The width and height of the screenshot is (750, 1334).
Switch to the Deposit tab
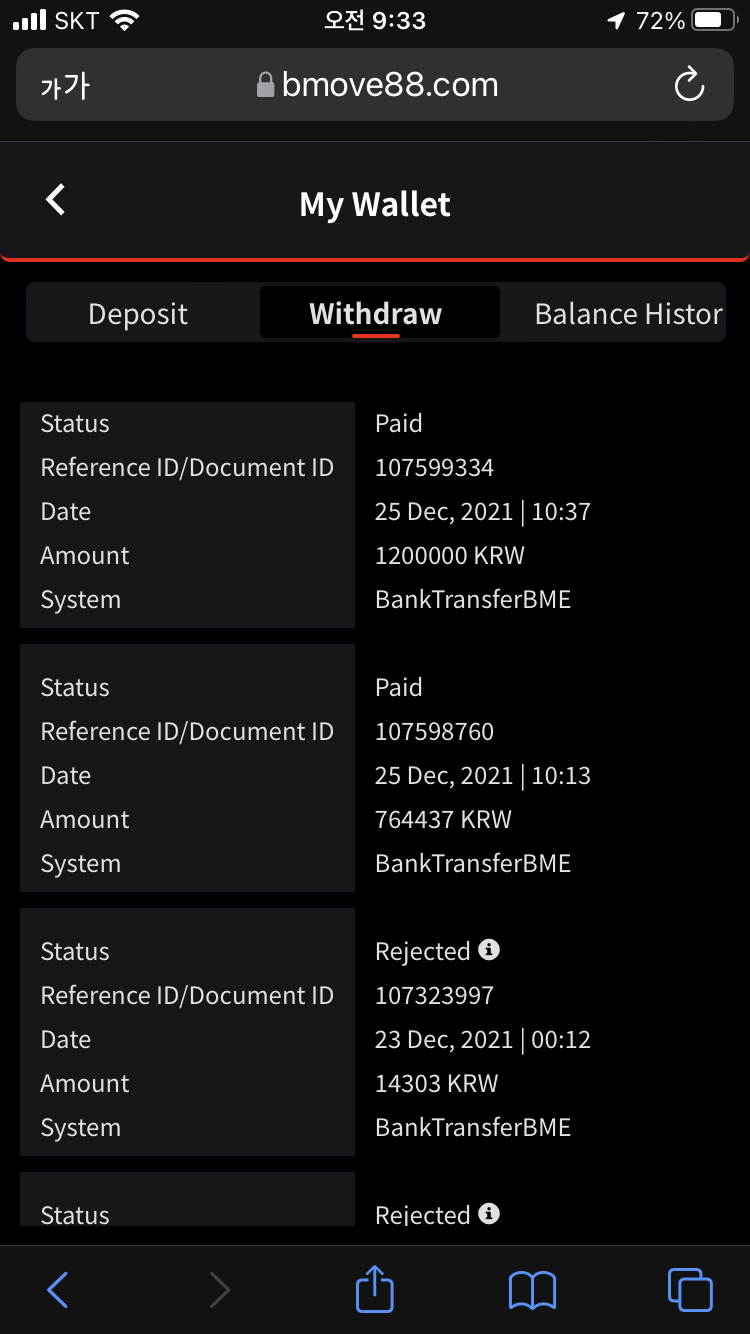138,314
